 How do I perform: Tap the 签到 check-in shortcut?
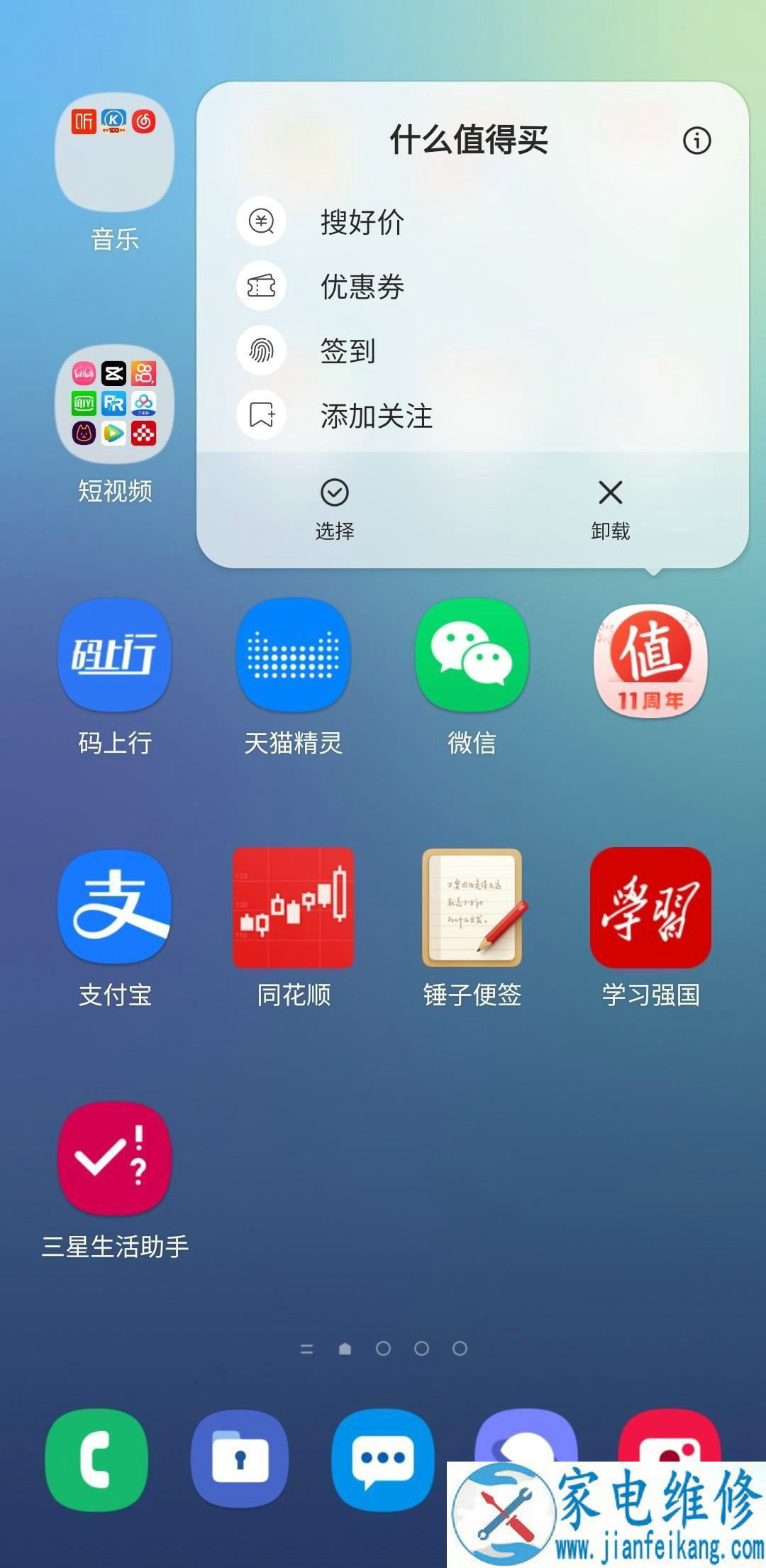click(348, 351)
